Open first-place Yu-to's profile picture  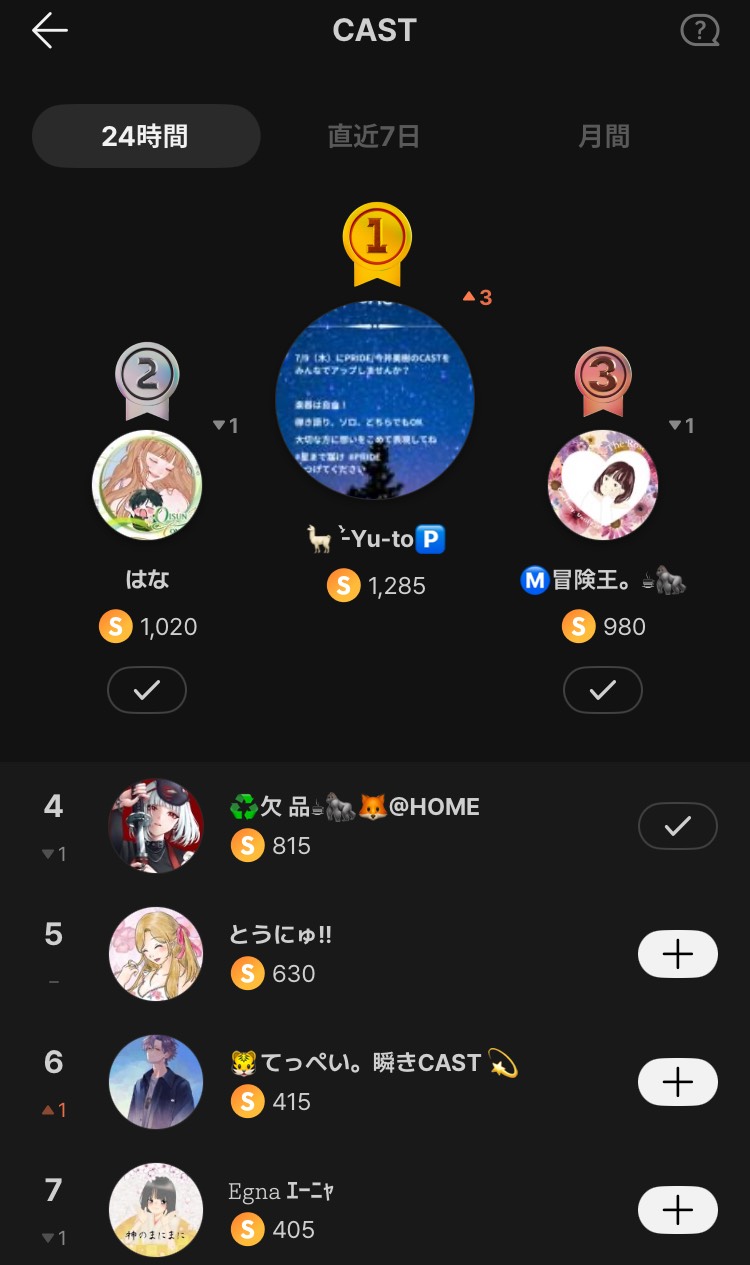(x=375, y=400)
